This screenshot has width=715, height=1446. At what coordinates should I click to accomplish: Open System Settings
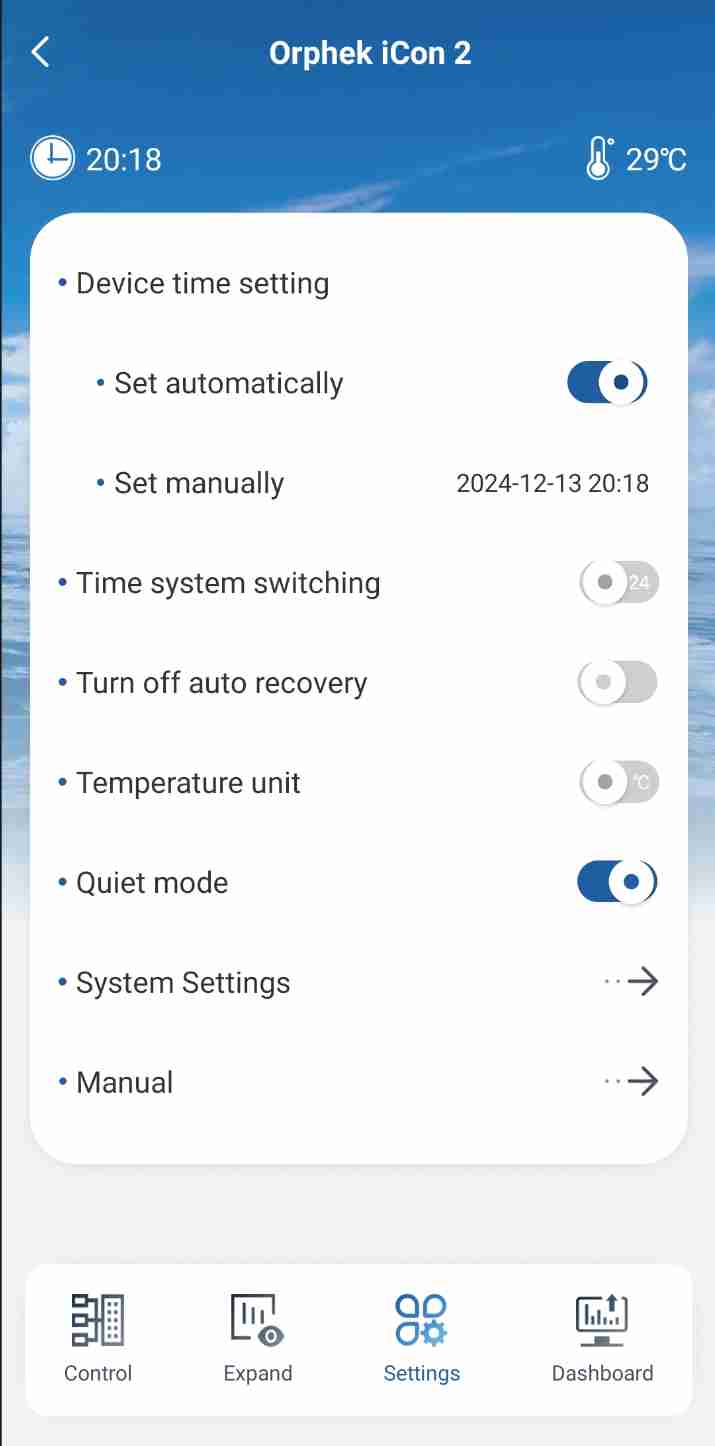[x=358, y=982]
